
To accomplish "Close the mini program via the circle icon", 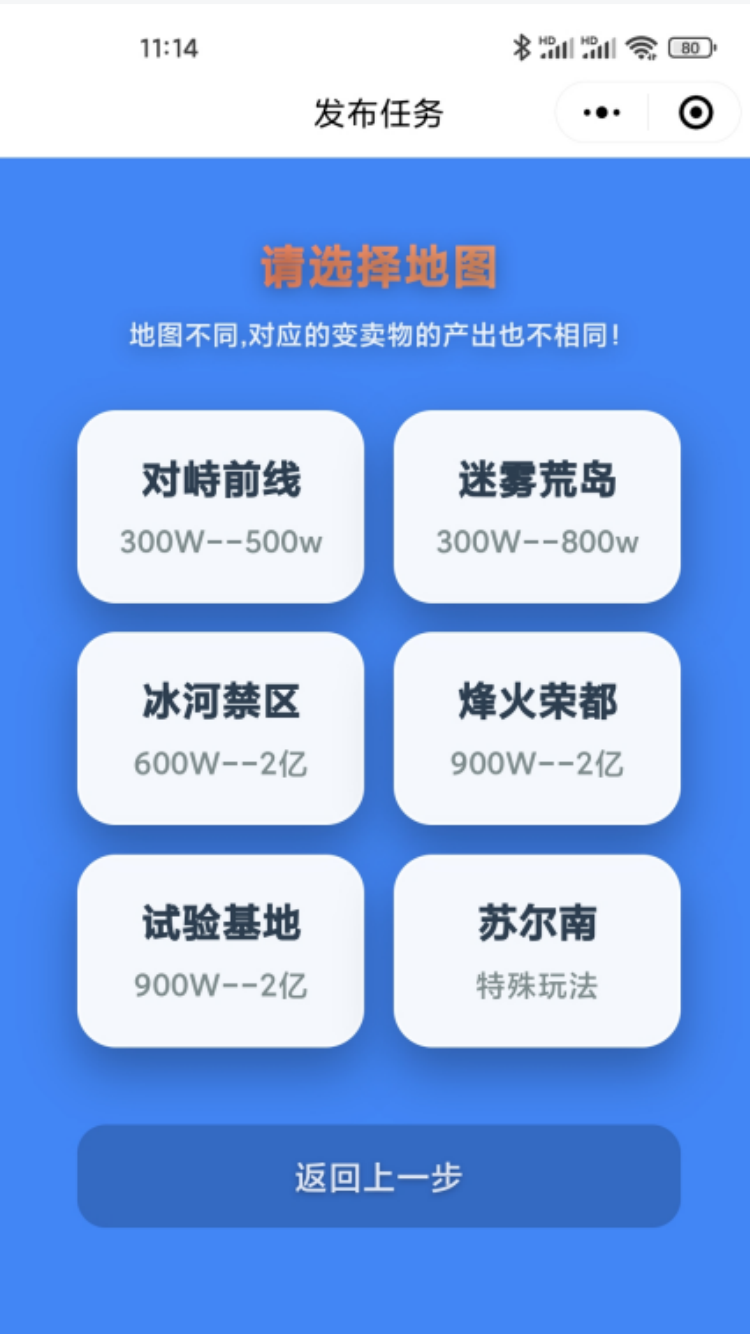I will pyautogui.click(x=696, y=113).
